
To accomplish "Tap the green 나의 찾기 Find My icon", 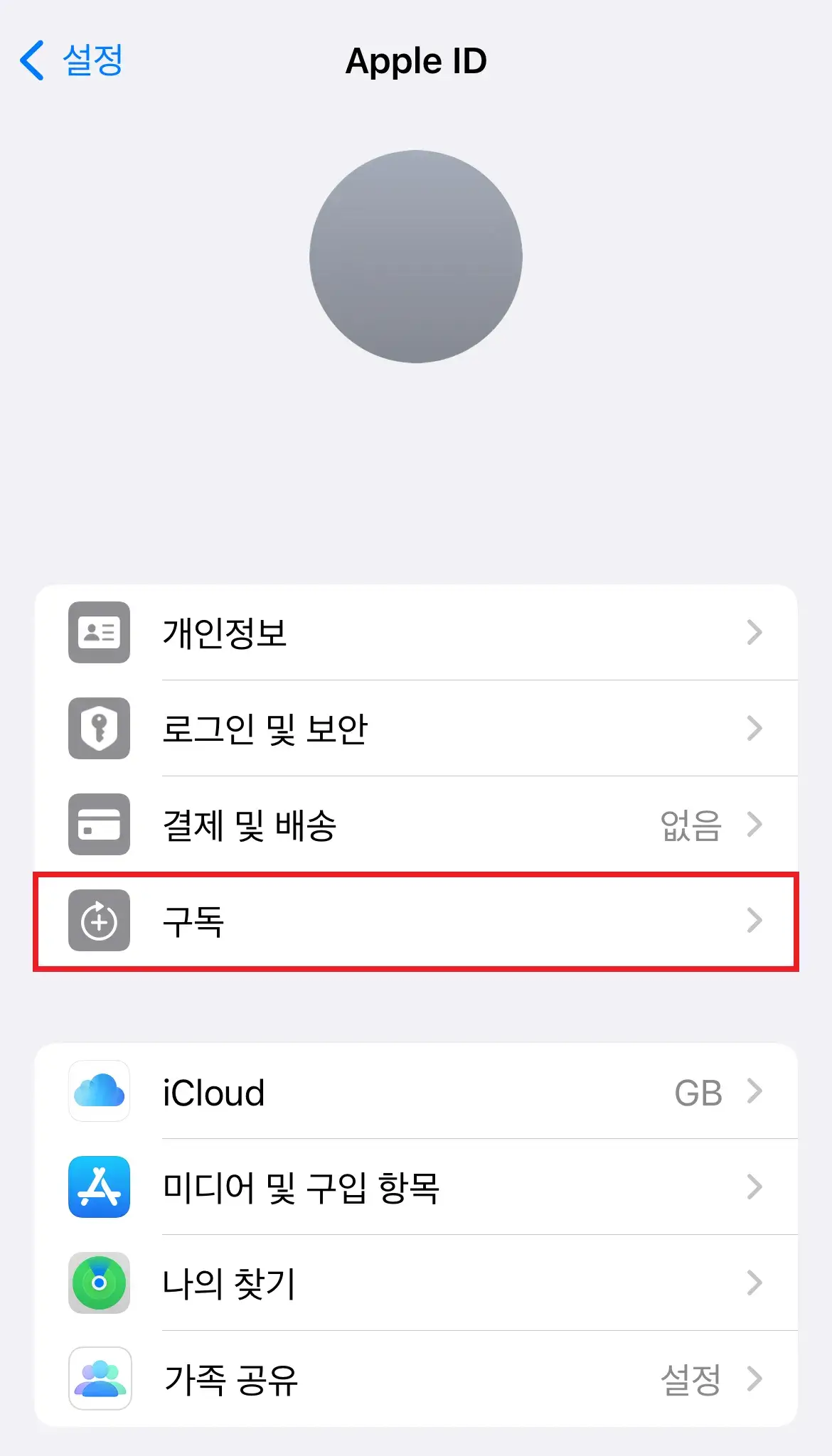I will coord(99,1283).
